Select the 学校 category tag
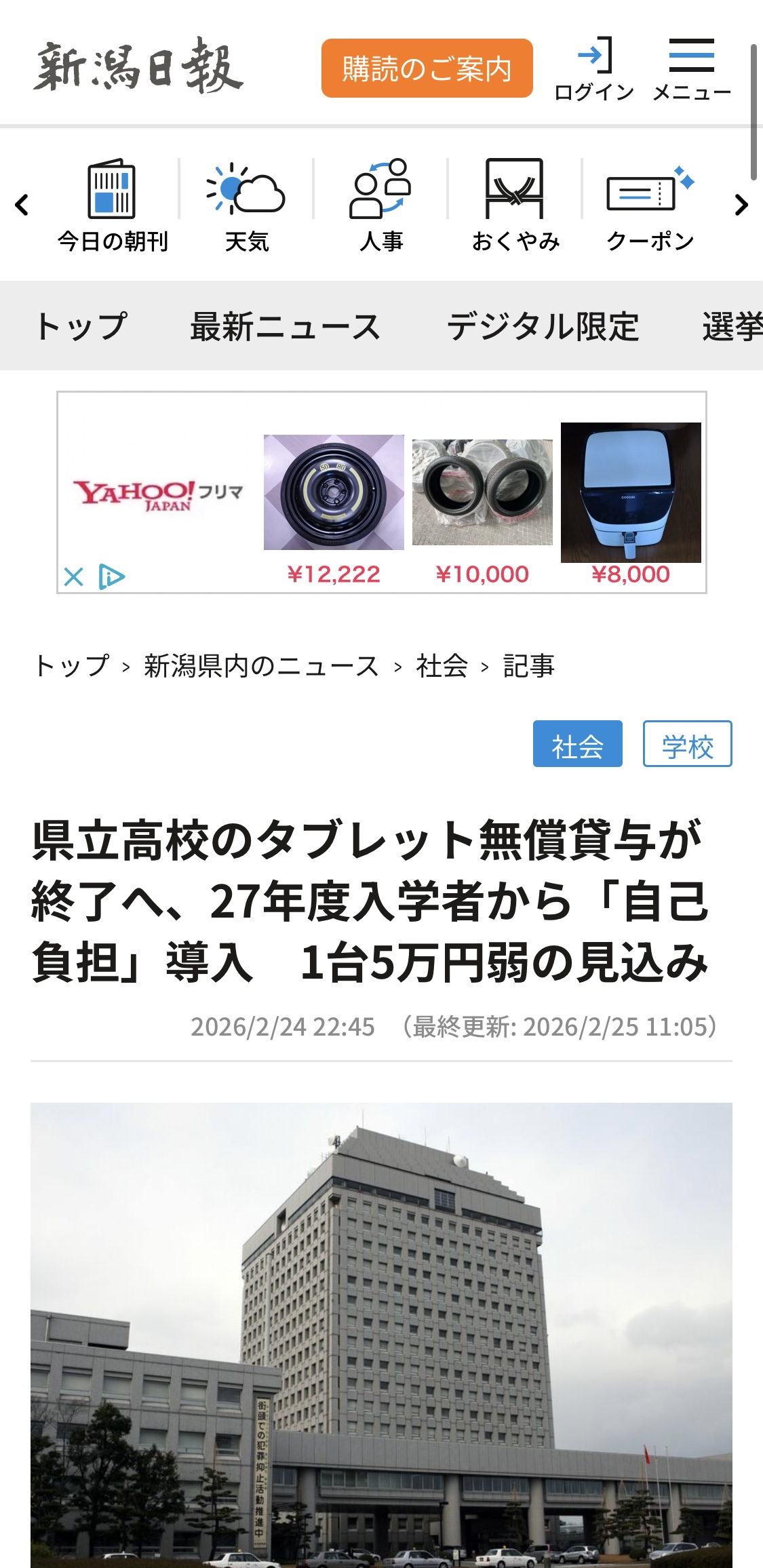This screenshot has width=763, height=1568. pyautogui.click(x=687, y=744)
